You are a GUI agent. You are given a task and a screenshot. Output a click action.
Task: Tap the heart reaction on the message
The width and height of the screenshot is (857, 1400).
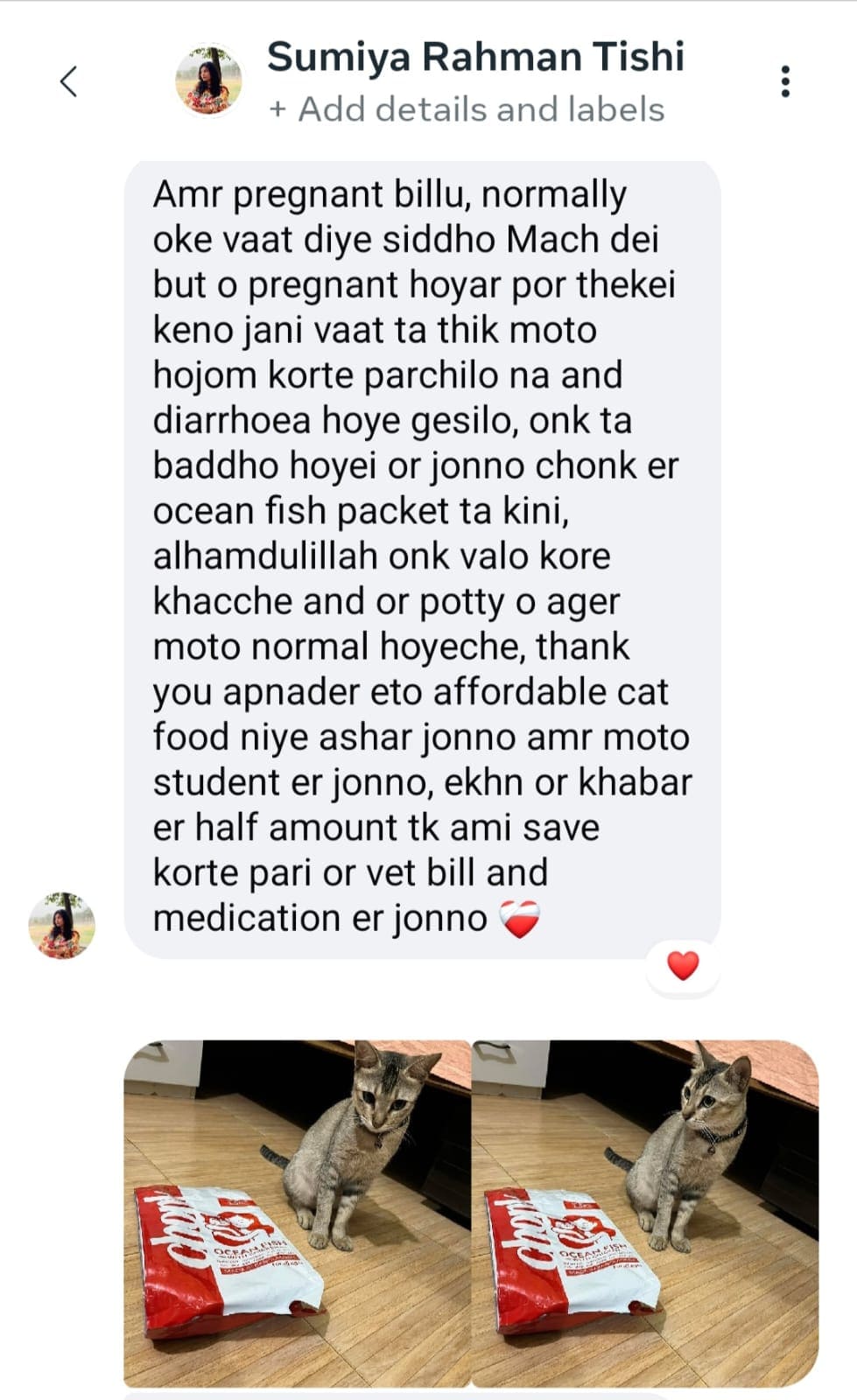[x=683, y=966]
